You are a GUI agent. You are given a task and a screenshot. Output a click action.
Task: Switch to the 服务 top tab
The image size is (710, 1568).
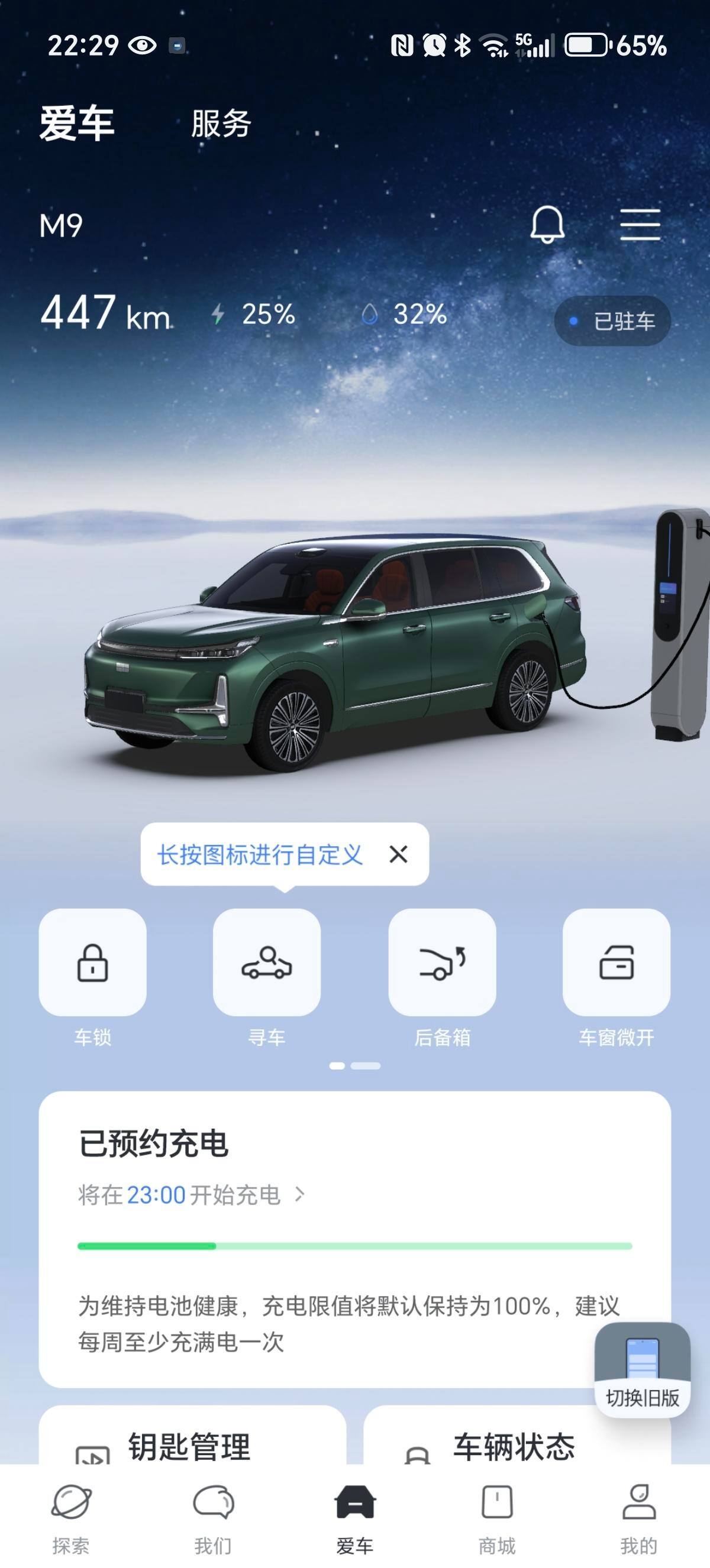[x=221, y=124]
